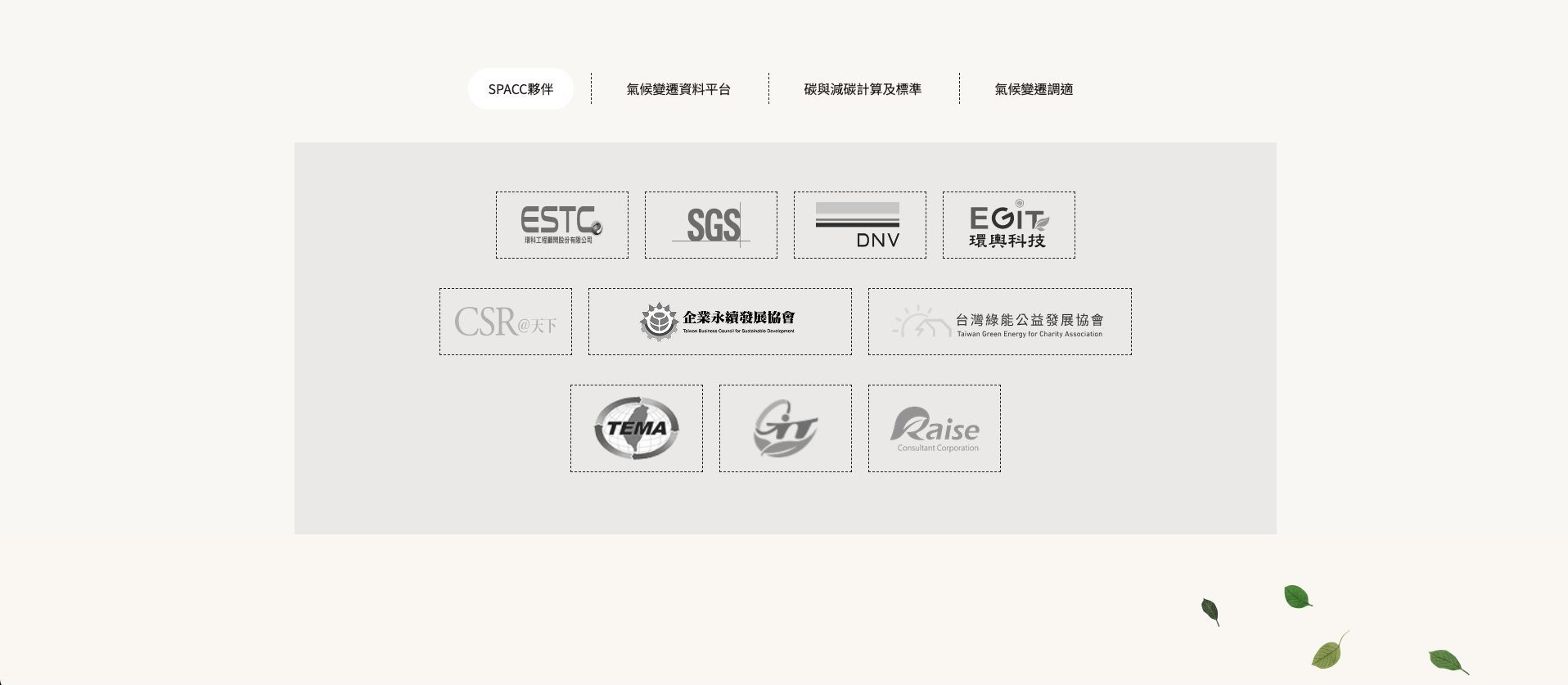This screenshot has height=685, width=1568.
Task: Open the 碳與減碳計算及標準 tab
Action: (863, 89)
